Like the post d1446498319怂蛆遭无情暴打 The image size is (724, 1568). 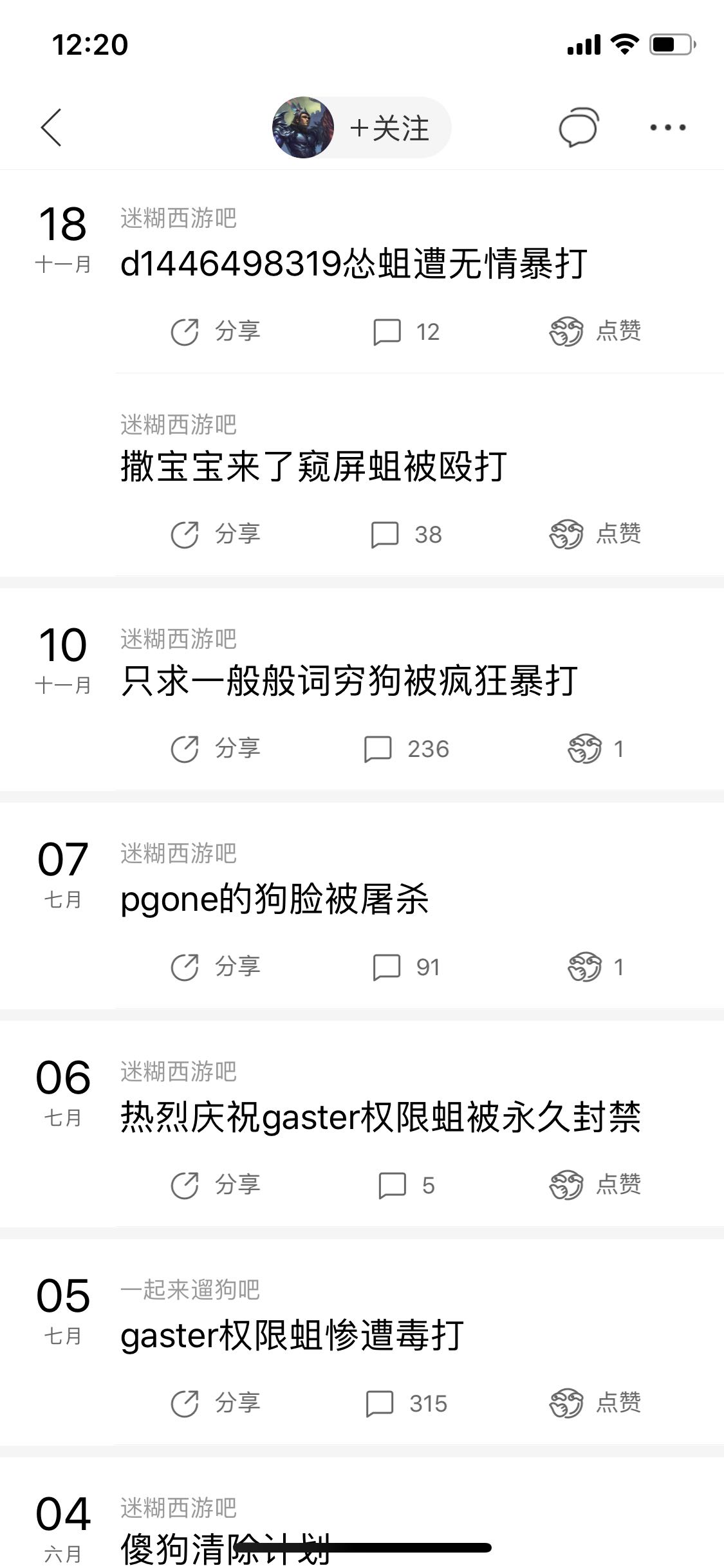coord(595,331)
